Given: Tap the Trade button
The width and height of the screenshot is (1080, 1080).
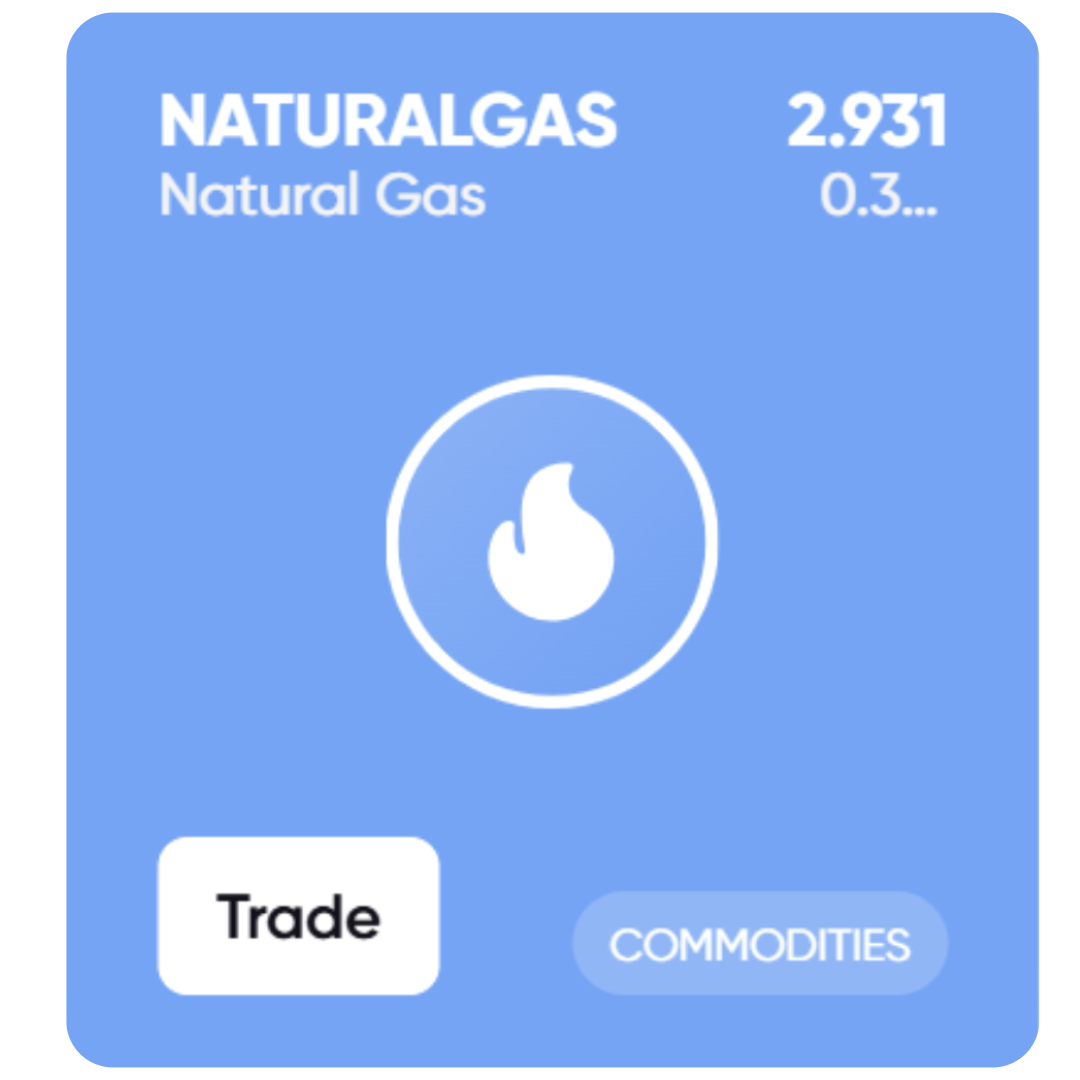Looking at the screenshot, I should [x=298, y=916].
